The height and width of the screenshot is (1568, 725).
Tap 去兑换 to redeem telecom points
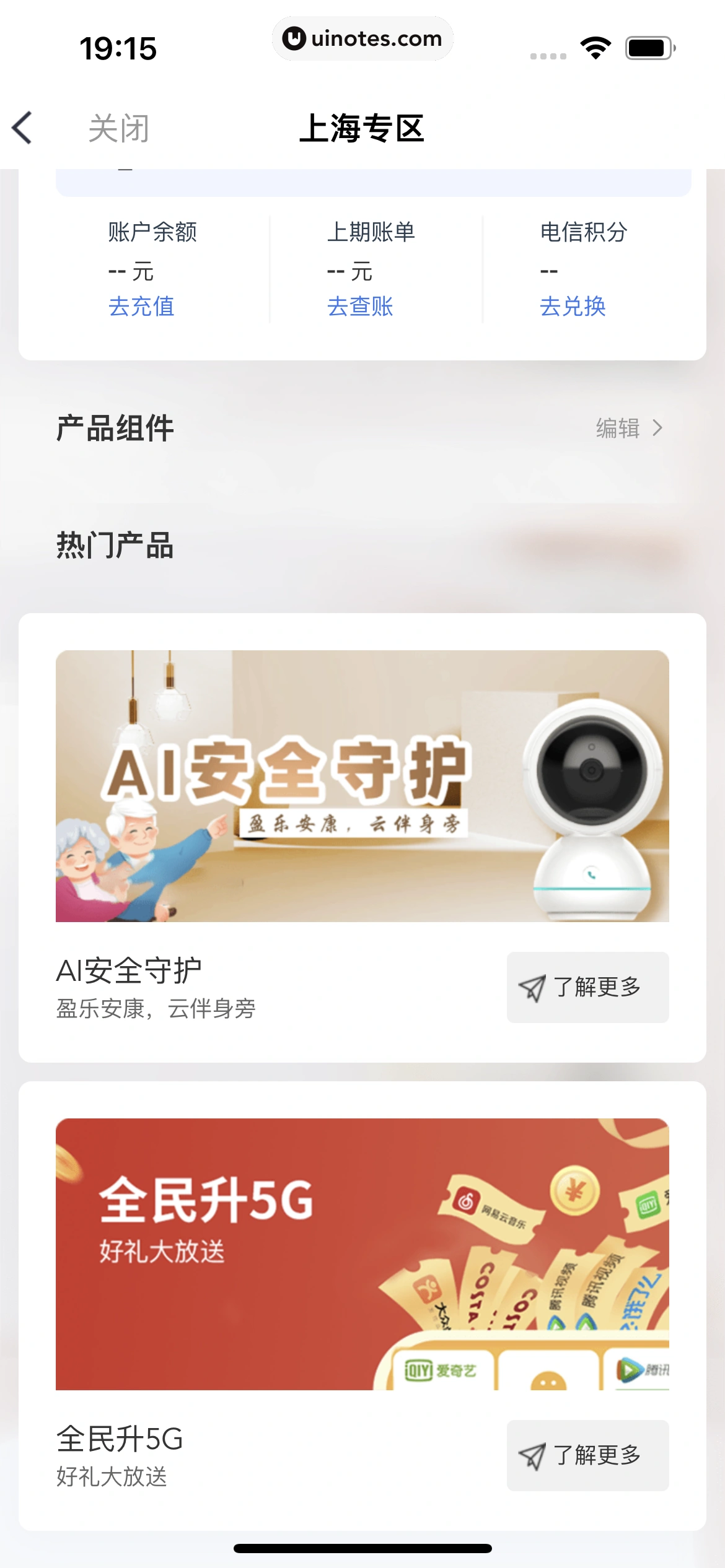pos(573,307)
